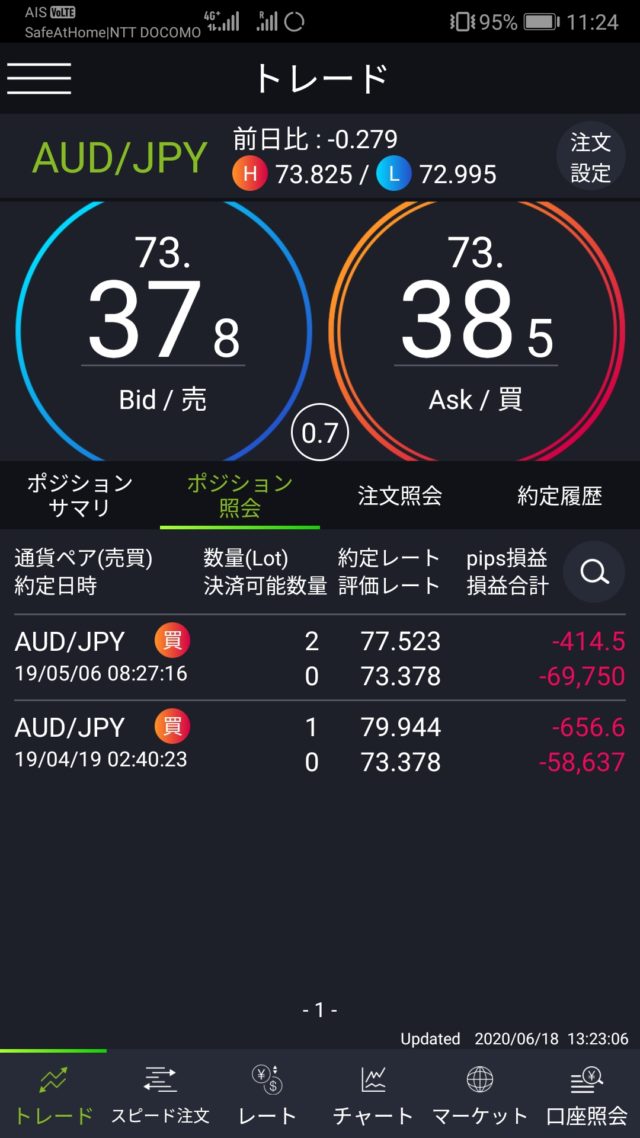Tap the Ask / 買 buy circle

pos(476,329)
